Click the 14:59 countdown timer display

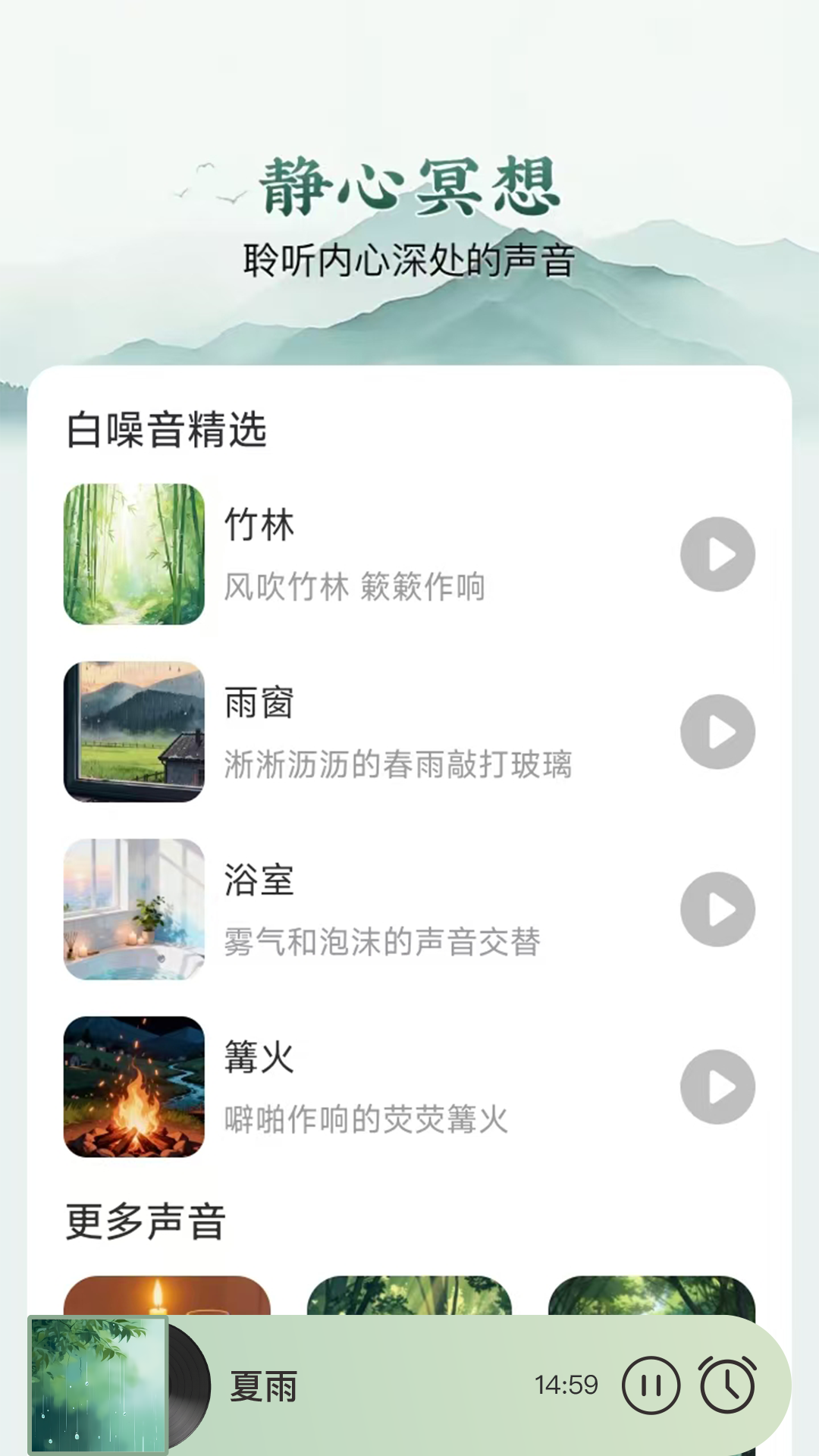coord(568,1385)
